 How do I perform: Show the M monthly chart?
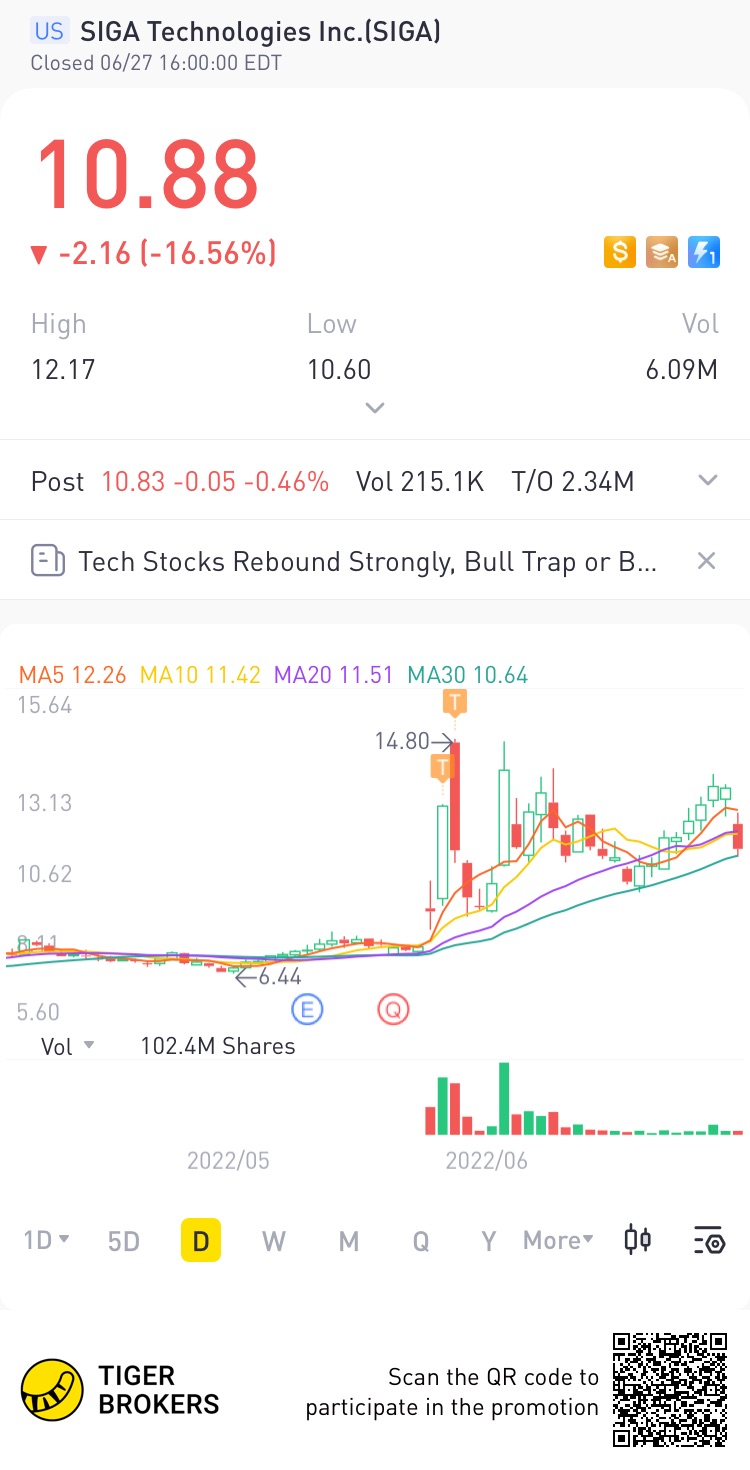(348, 1240)
